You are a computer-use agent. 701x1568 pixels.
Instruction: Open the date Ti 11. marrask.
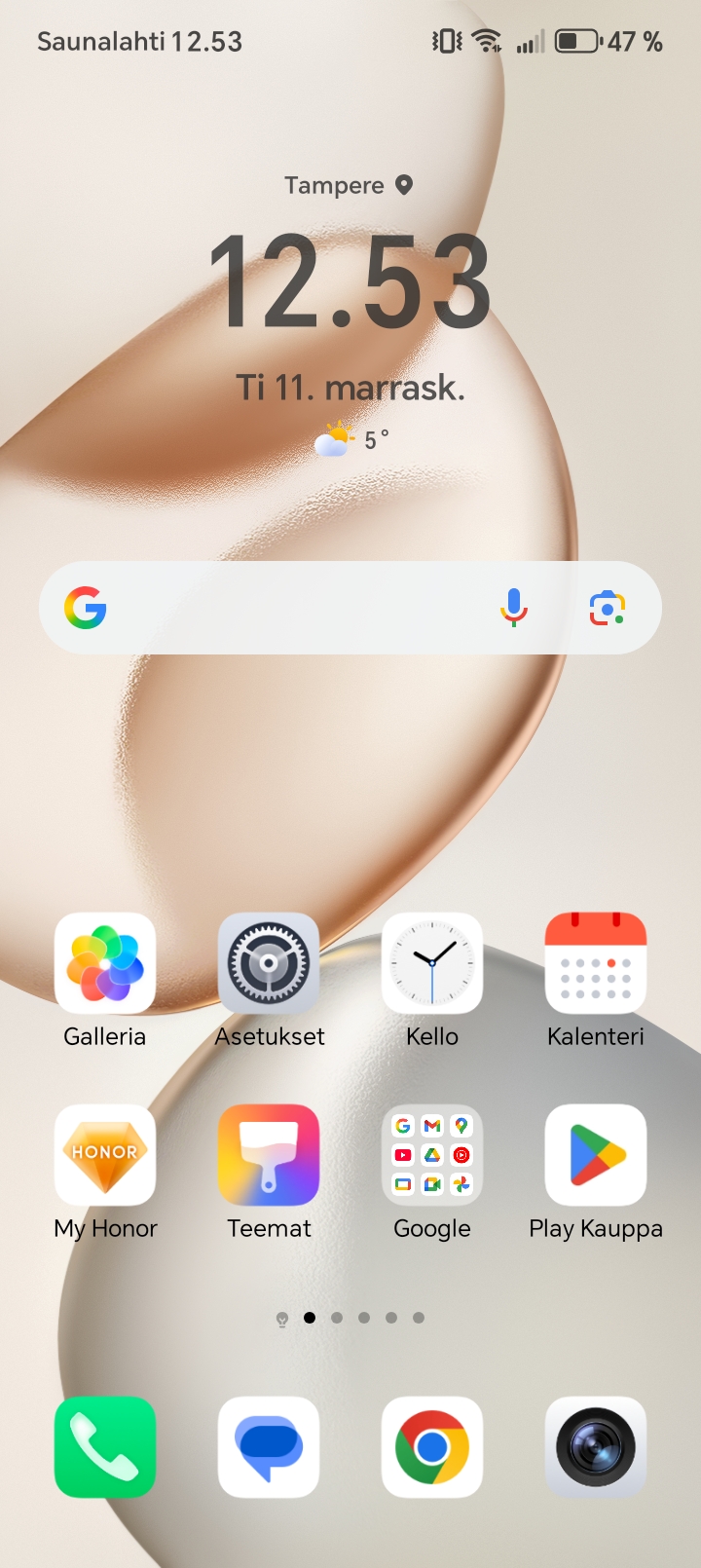[x=350, y=388]
